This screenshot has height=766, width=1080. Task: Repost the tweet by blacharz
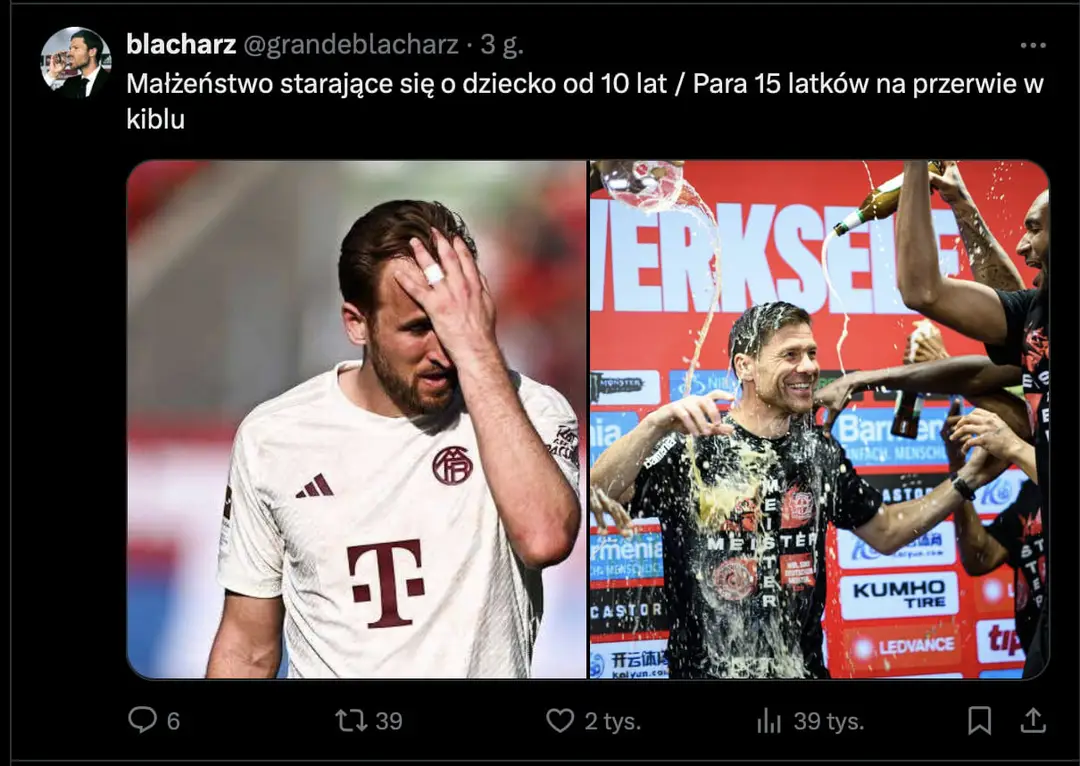[x=351, y=720]
